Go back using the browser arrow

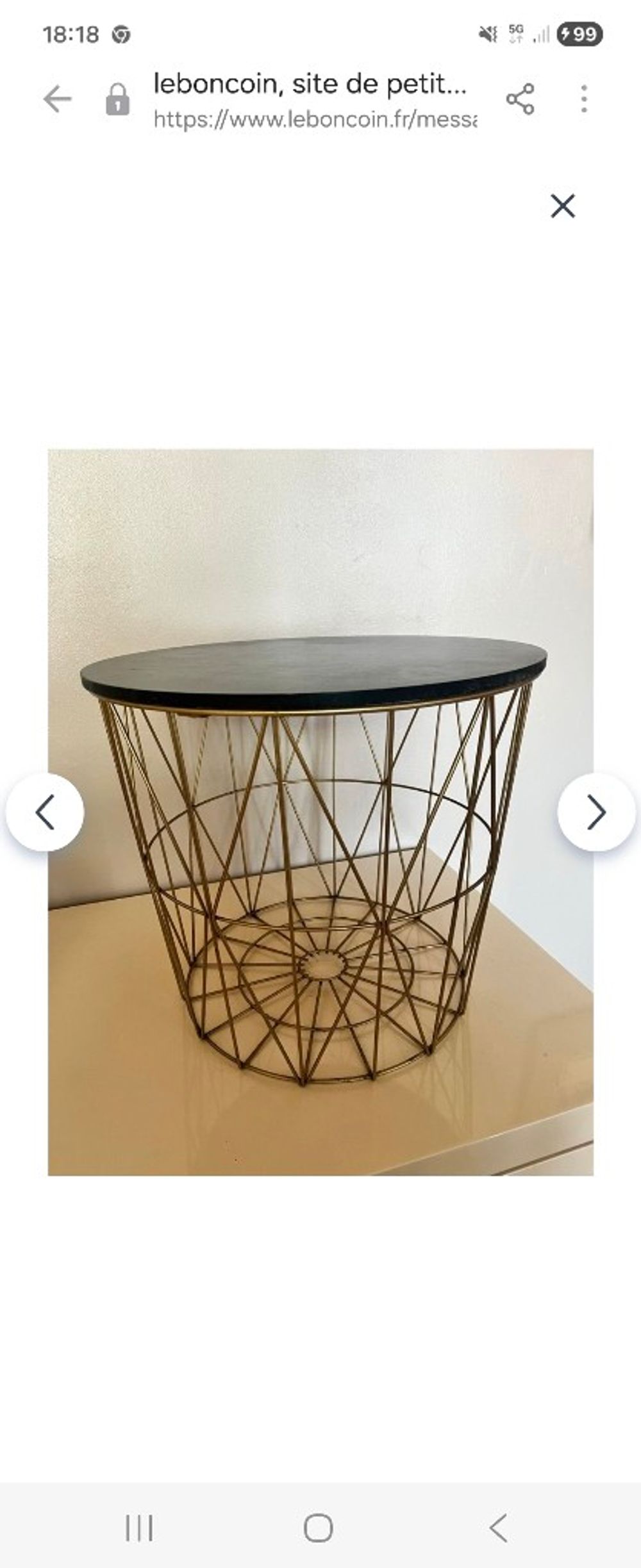tap(57, 99)
